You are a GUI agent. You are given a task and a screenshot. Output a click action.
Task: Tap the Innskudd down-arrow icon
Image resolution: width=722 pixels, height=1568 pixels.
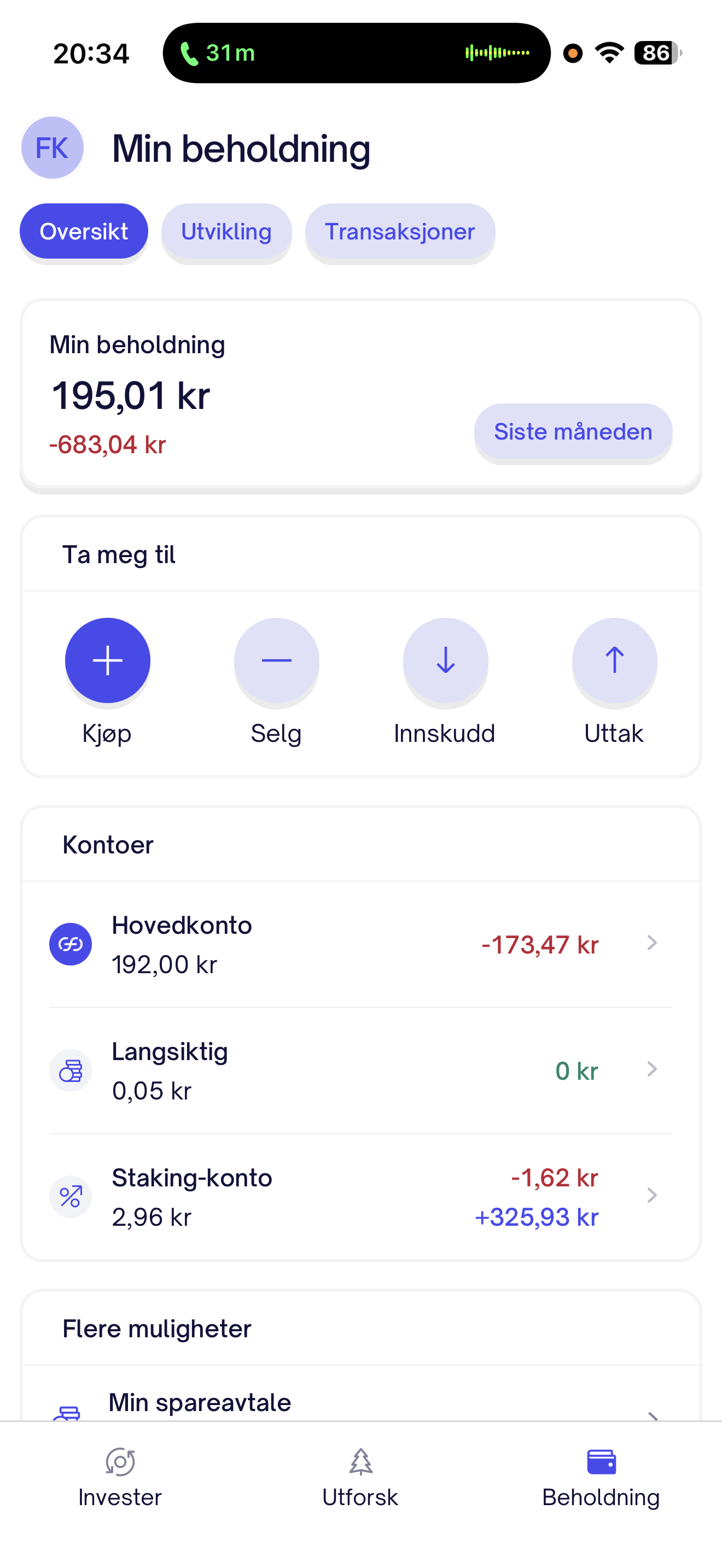(x=445, y=662)
